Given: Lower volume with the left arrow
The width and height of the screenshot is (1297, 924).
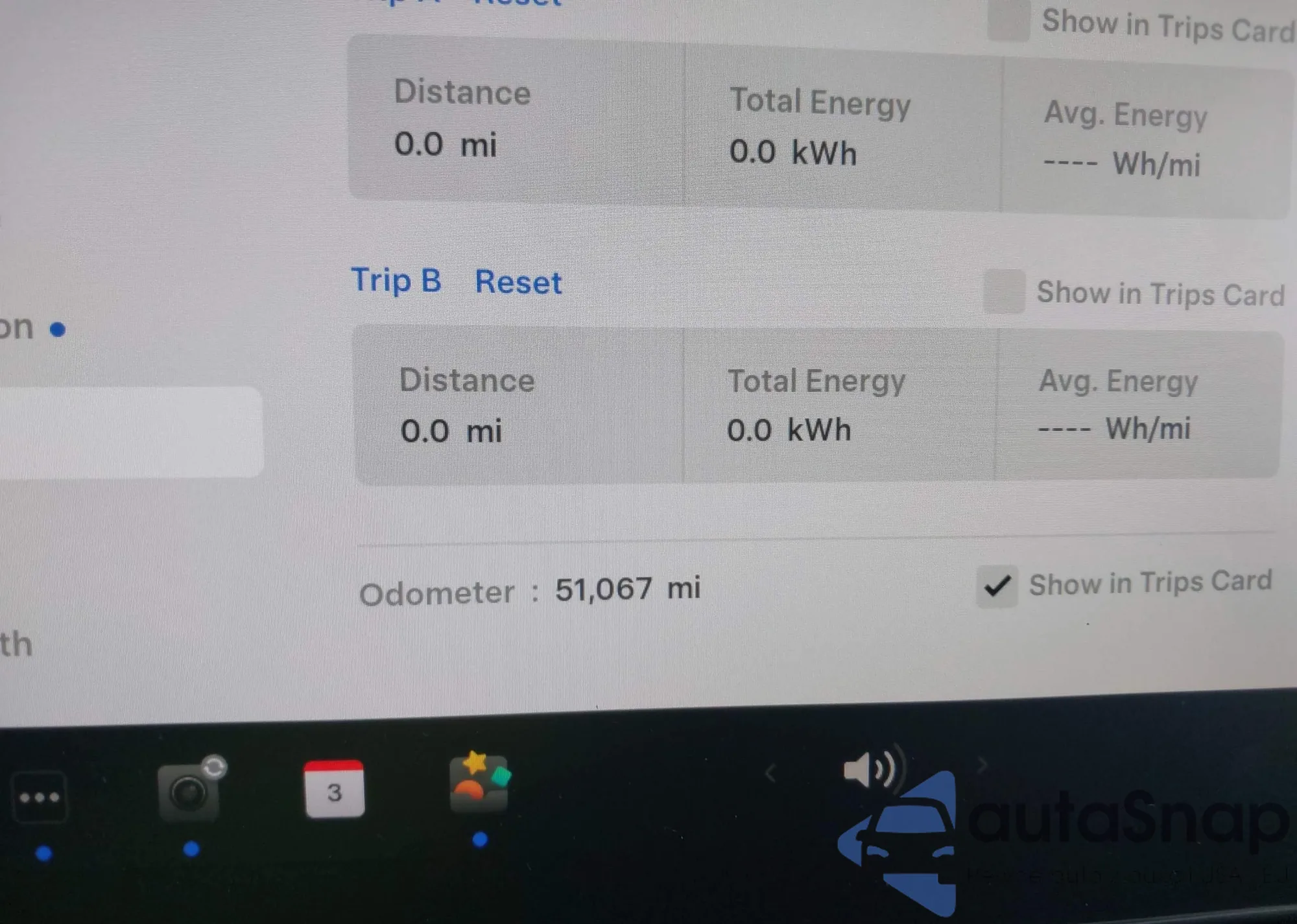Looking at the screenshot, I should click(770, 772).
